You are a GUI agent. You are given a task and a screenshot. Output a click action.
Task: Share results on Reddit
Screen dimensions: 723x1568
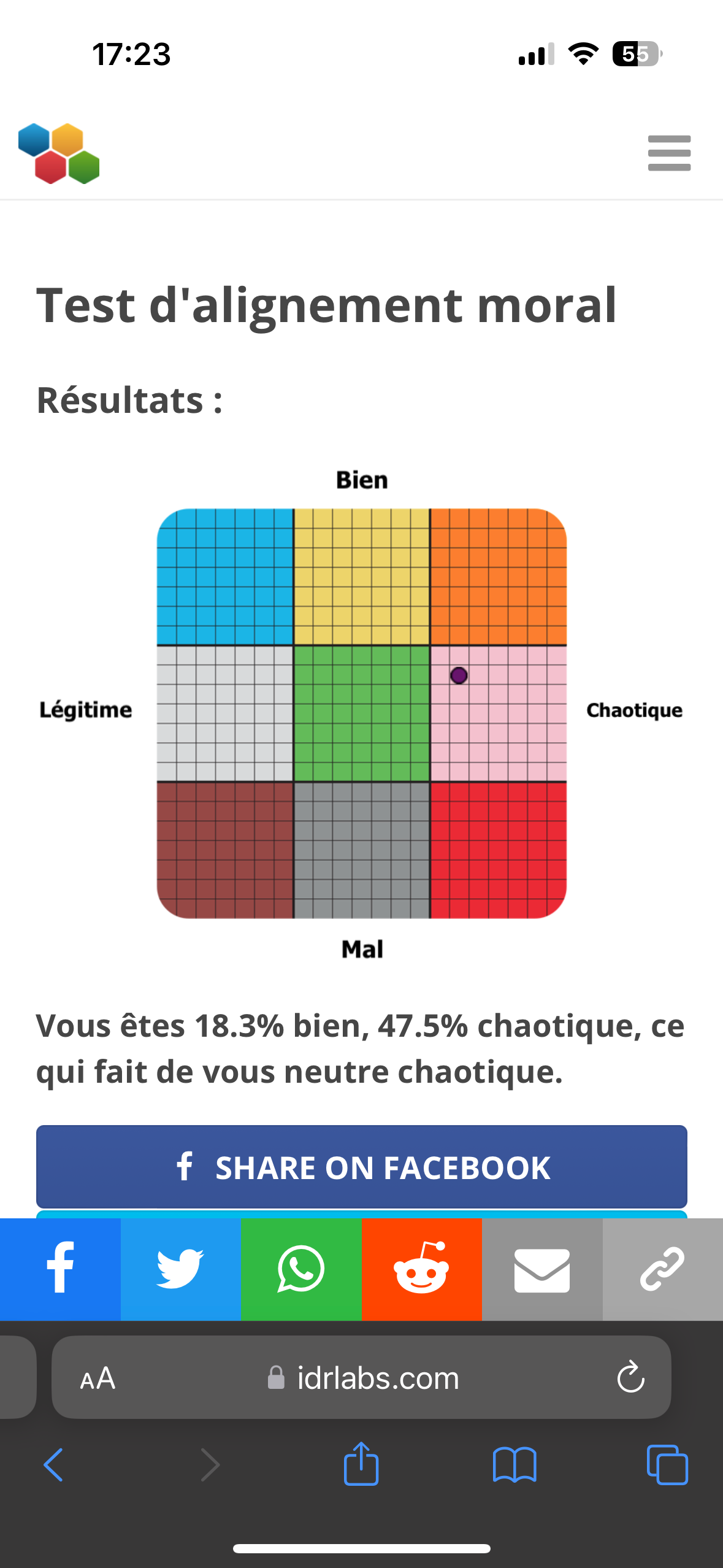coord(422,1269)
